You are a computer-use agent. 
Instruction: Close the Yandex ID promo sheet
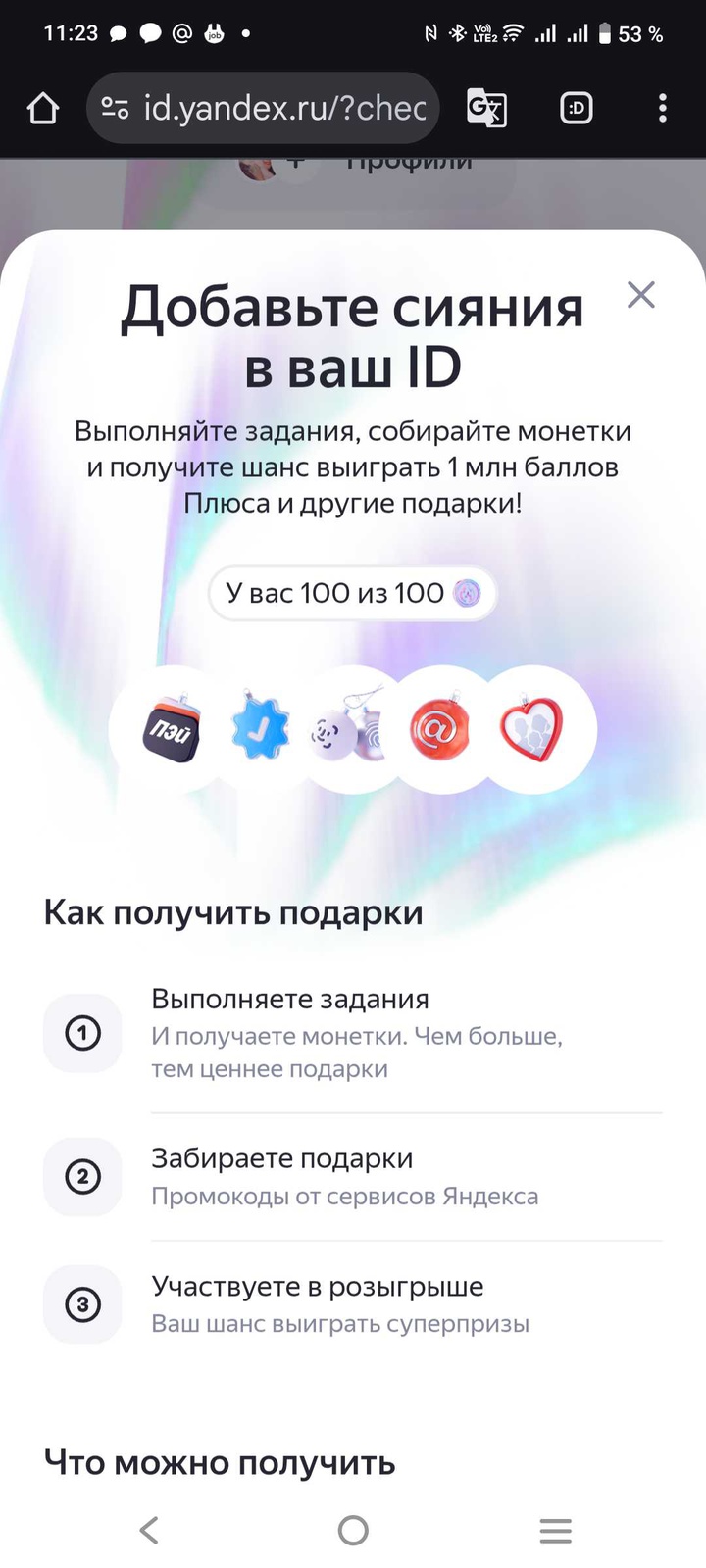[x=640, y=294]
